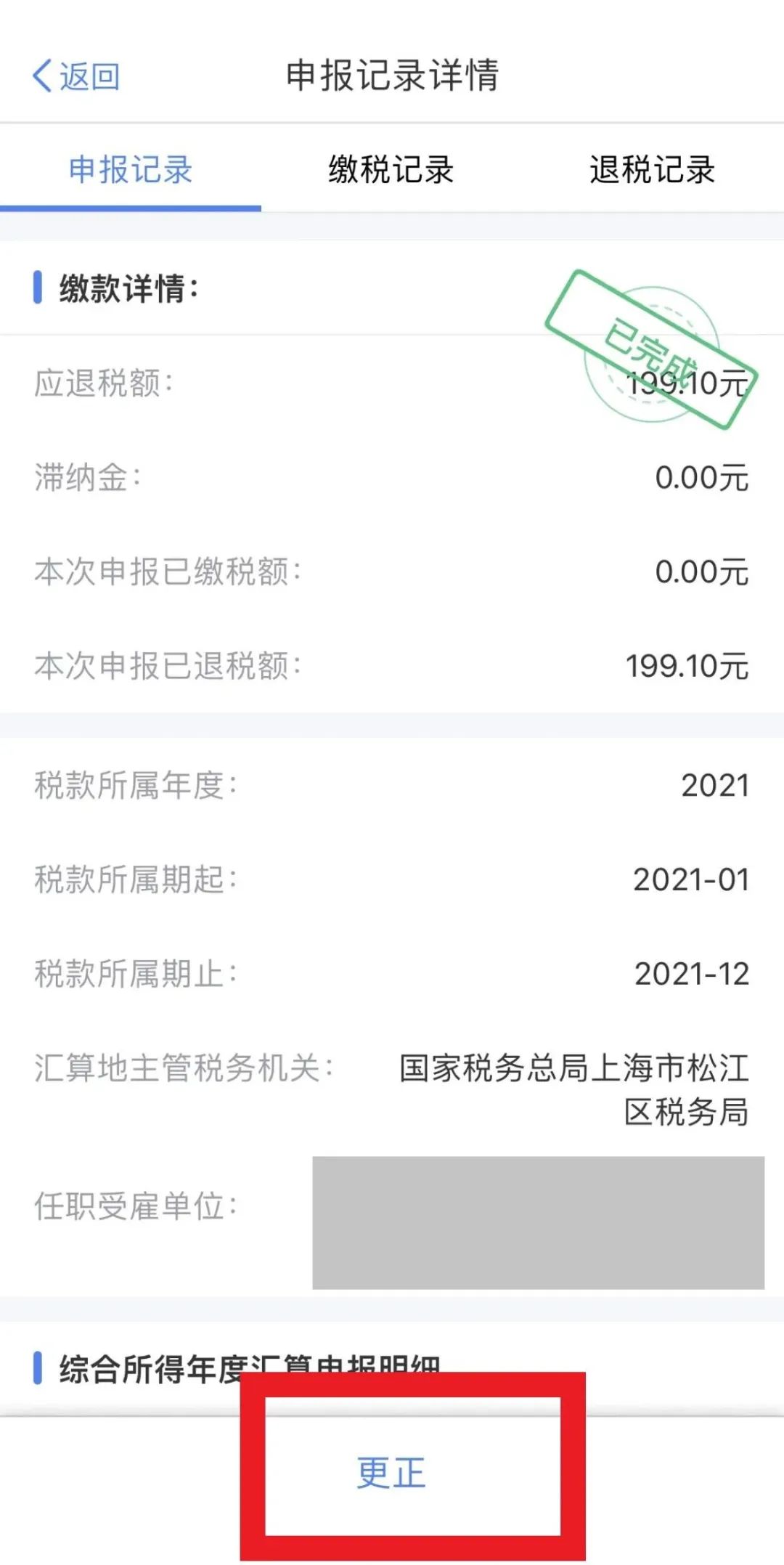
Task: Tap the 更正 button
Action: [391, 1472]
